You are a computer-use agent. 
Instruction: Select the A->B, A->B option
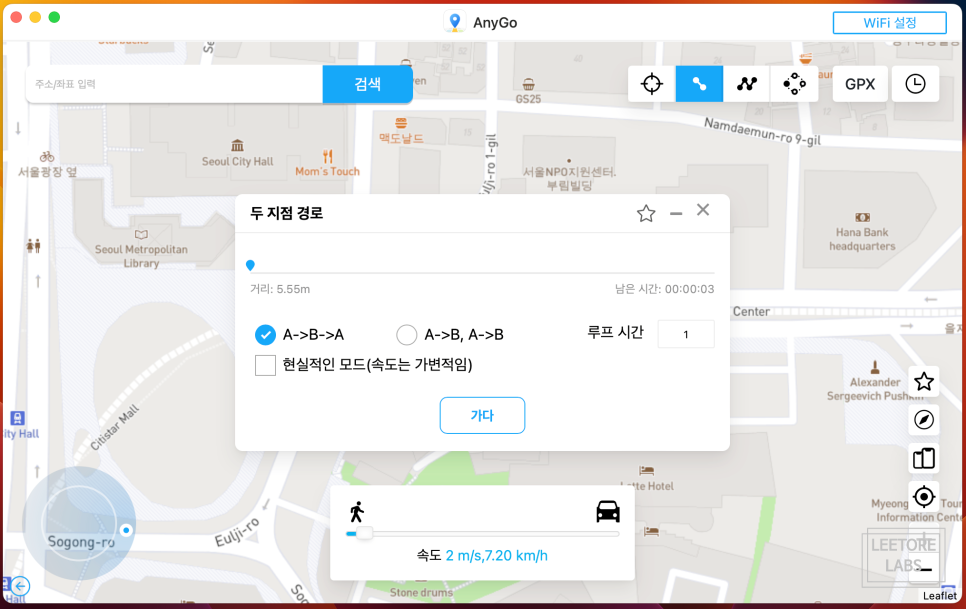click(x=406, y=335)
